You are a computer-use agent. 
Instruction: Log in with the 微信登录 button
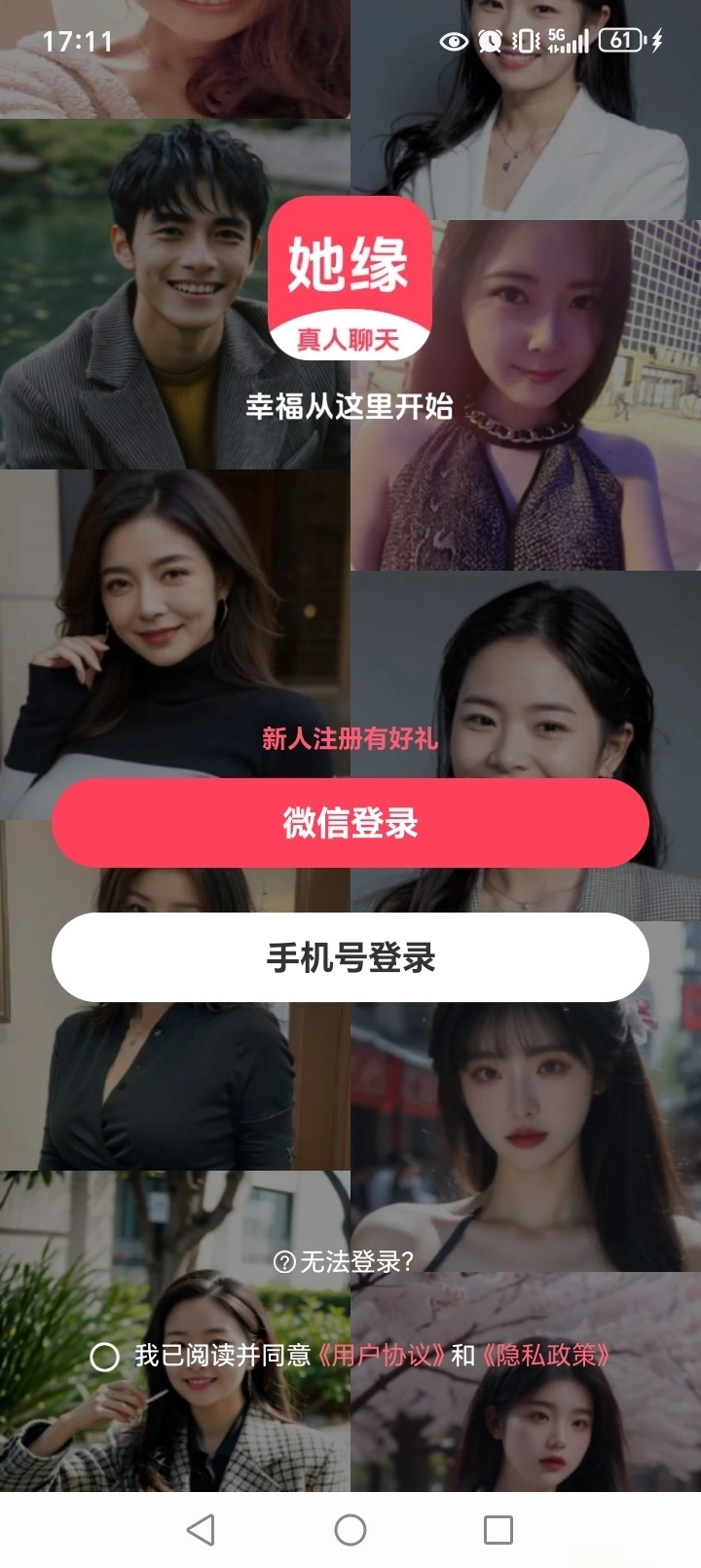[350, 823]
